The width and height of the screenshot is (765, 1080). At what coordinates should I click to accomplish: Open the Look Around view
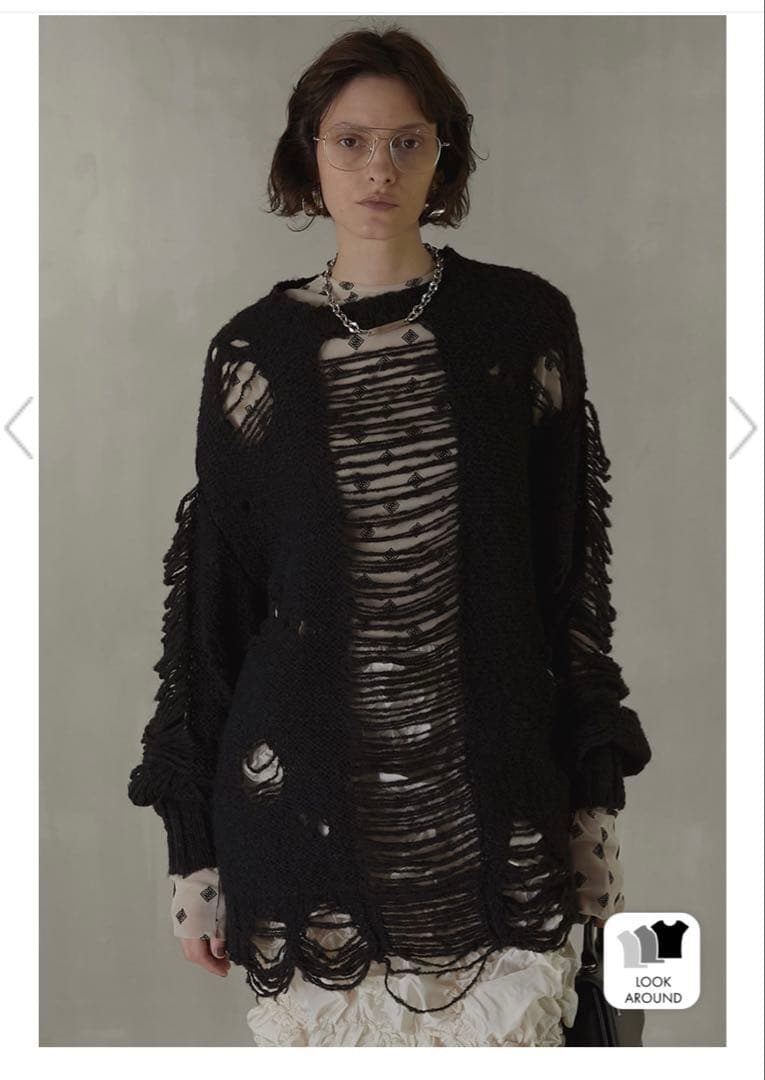652,960
